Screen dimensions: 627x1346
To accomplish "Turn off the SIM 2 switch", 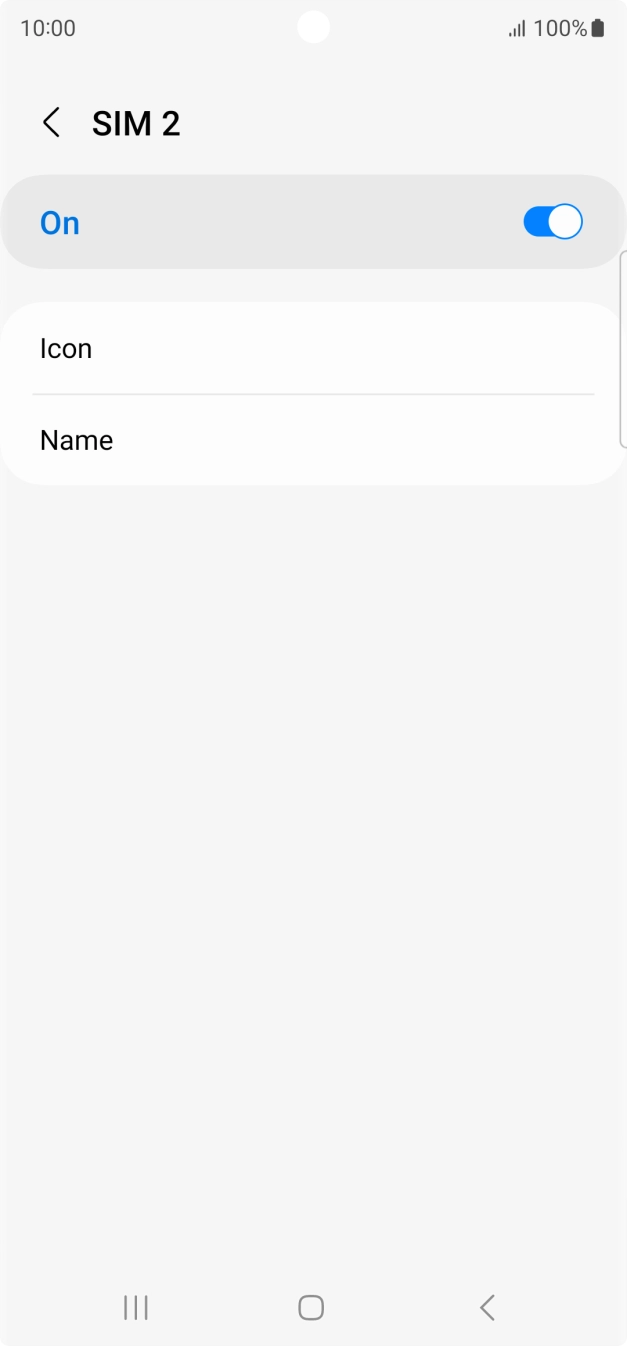I will coord(552,222).
